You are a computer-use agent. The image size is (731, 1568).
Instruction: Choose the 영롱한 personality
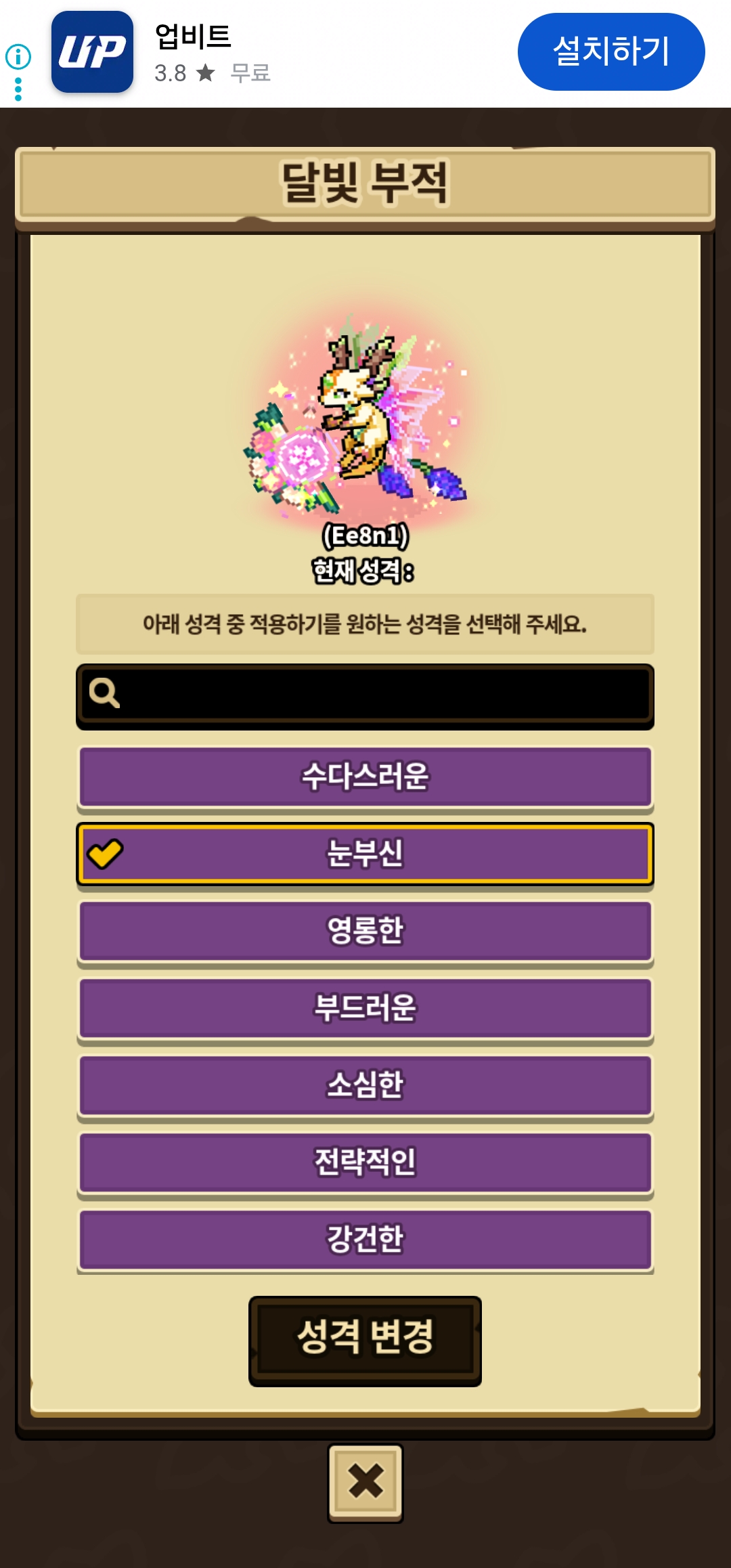[365, 931]
